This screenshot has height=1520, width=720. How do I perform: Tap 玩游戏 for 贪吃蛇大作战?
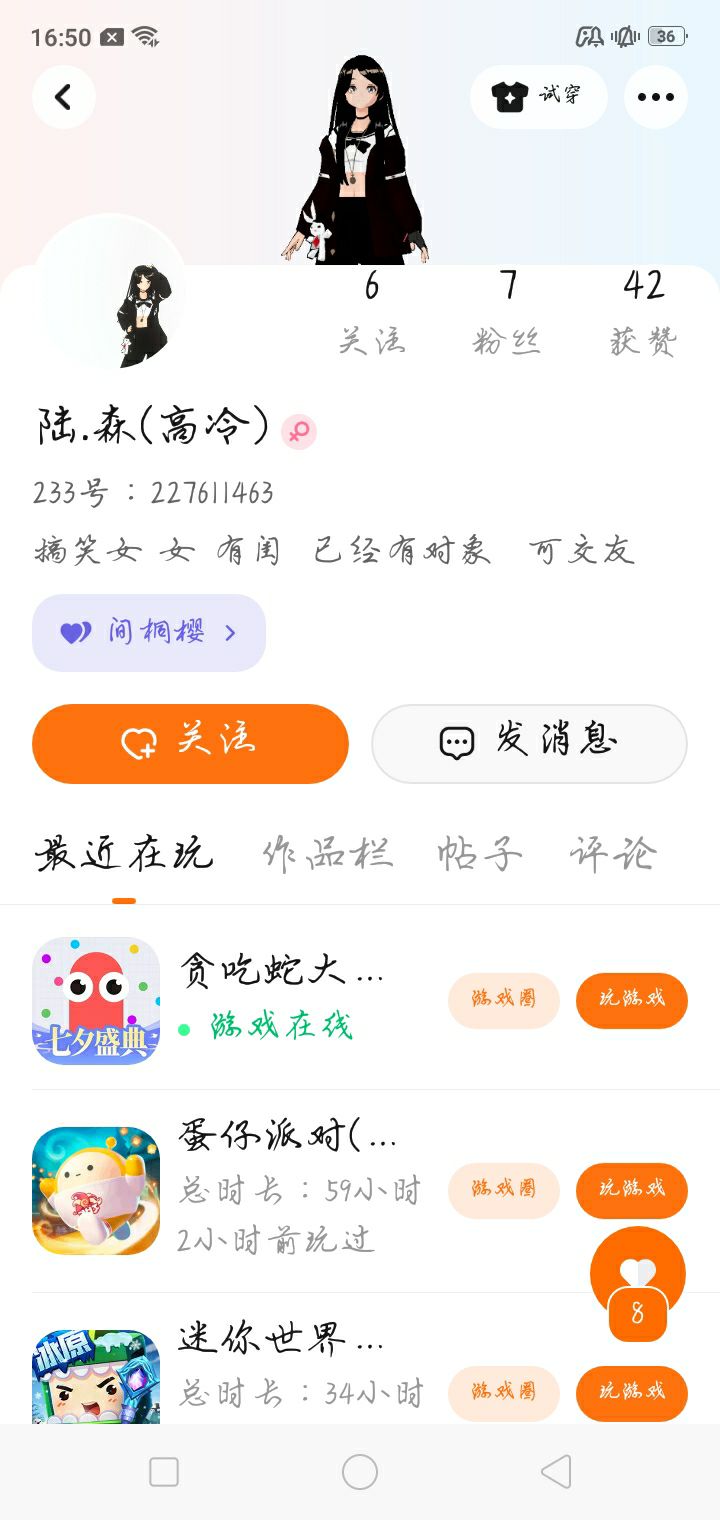point(631,1000)
